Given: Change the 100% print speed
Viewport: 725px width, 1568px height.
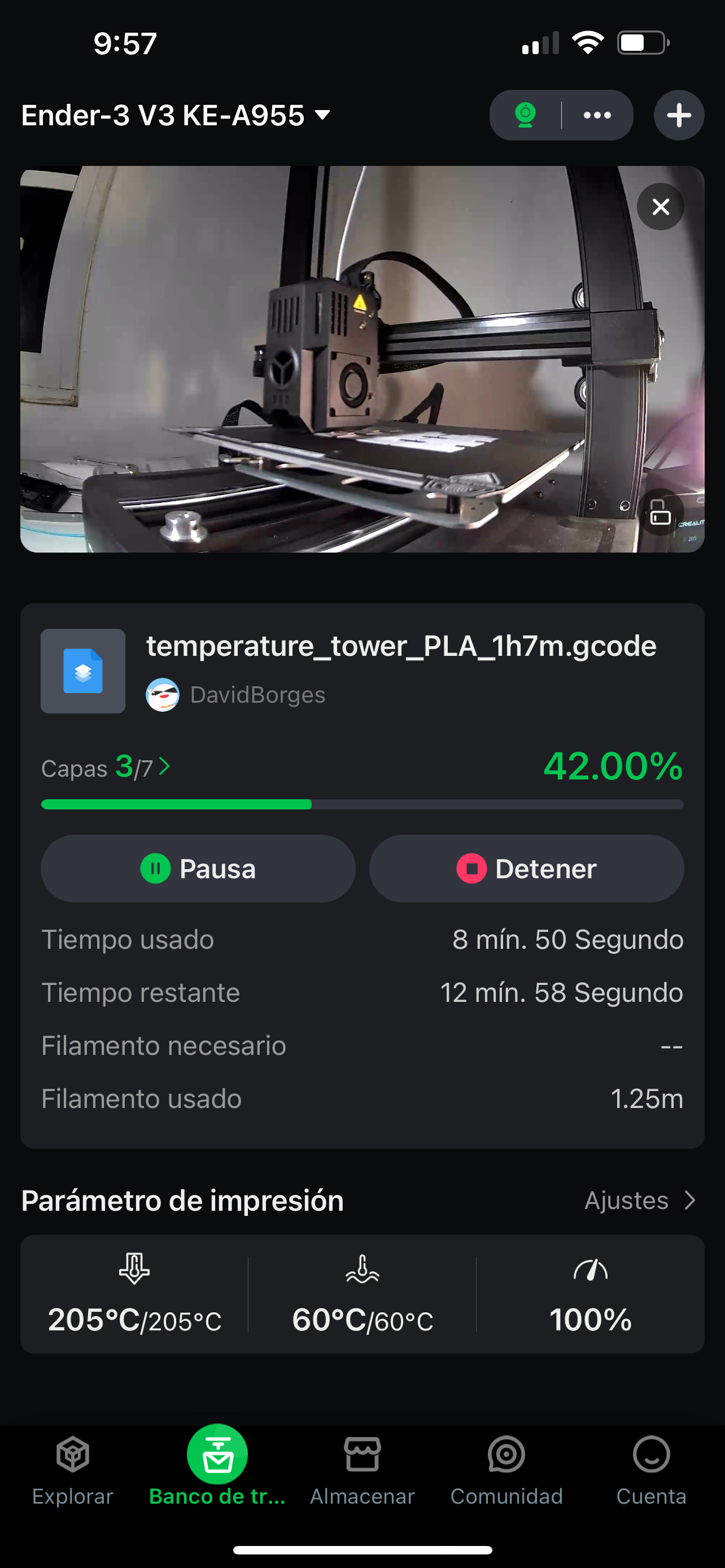Looking at the screenshot, I should tap(590, 1294).
